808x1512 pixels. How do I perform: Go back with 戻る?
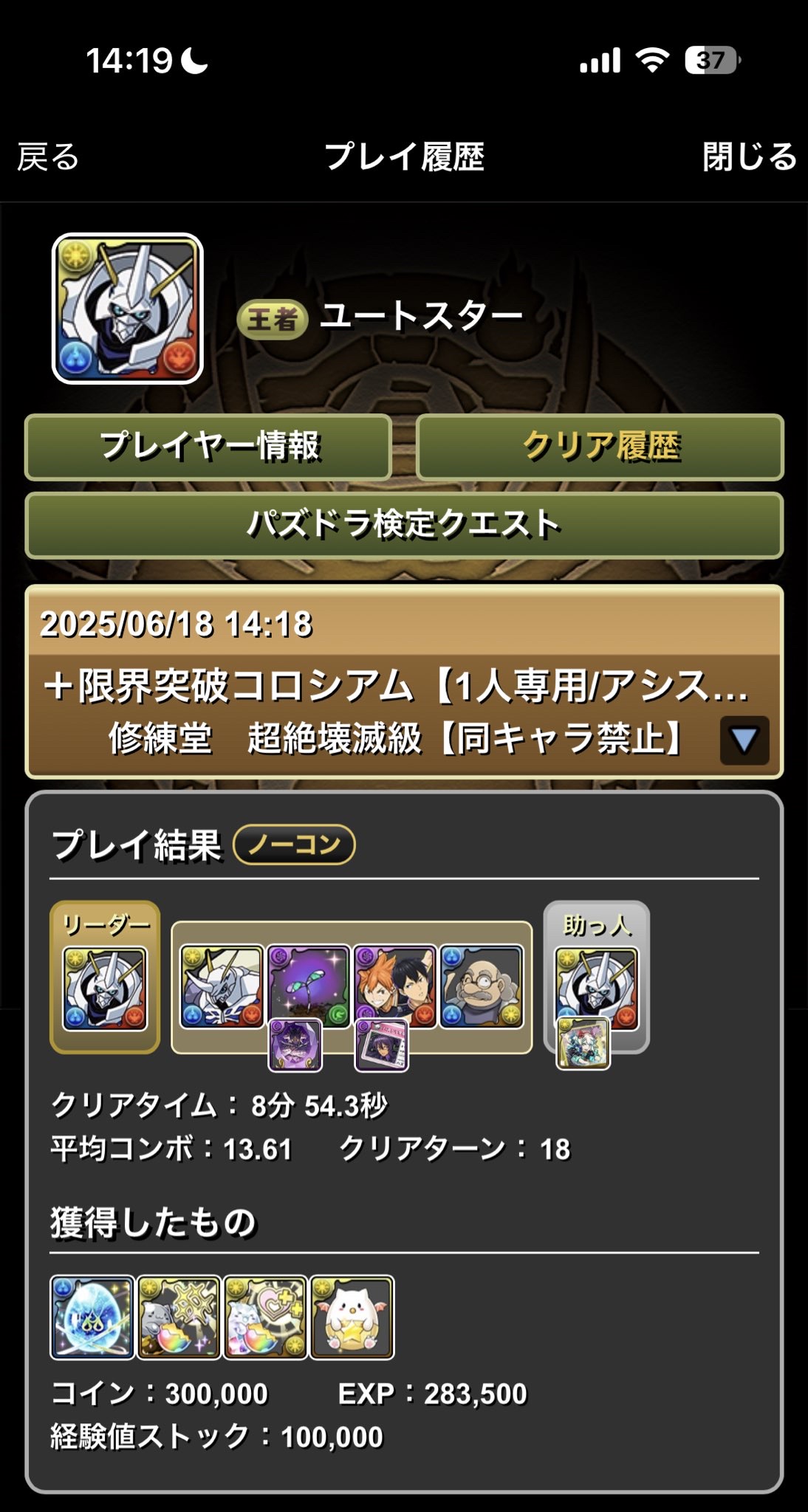point(49,157)
